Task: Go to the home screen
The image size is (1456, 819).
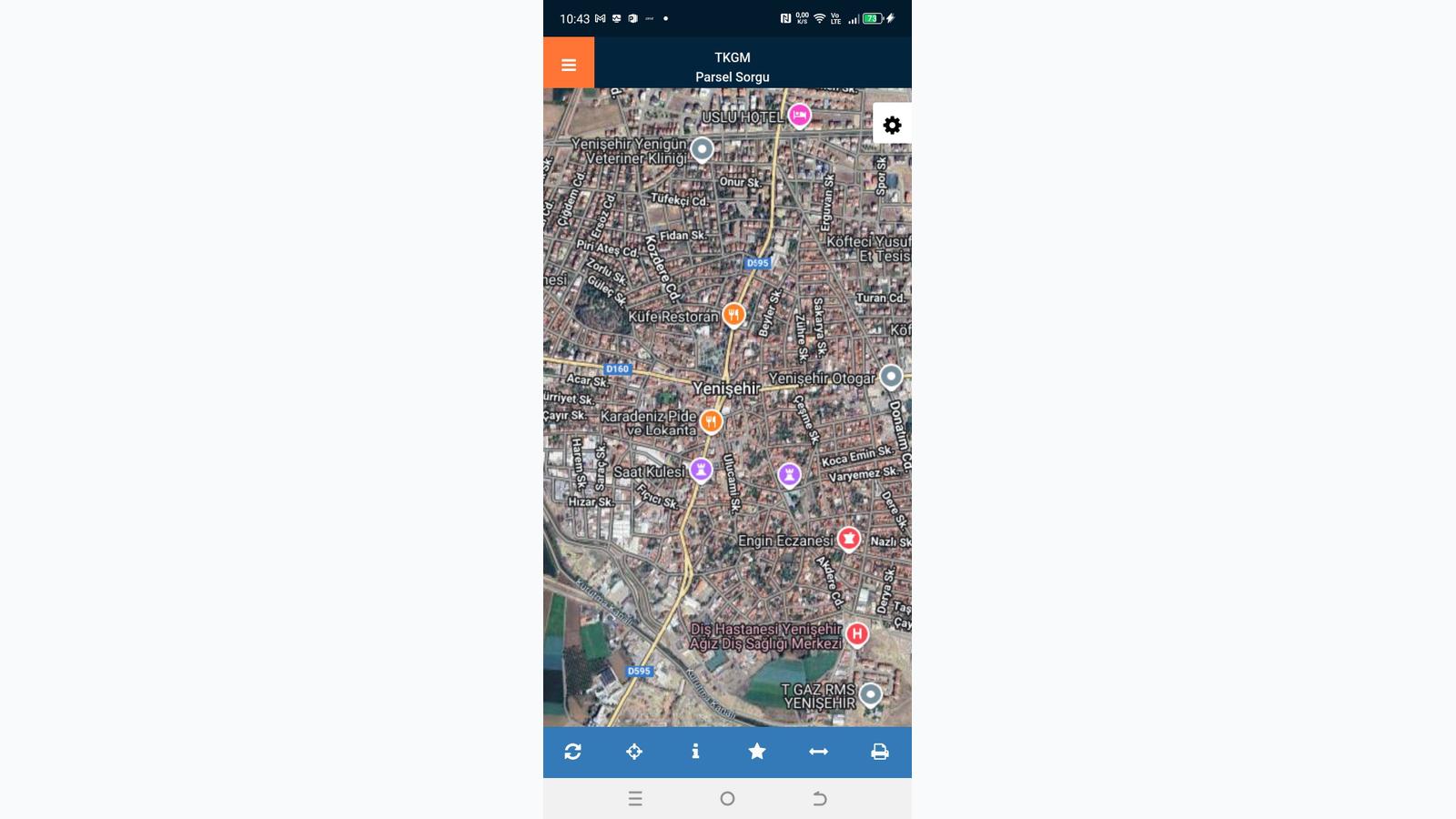Action: (727, 798)
